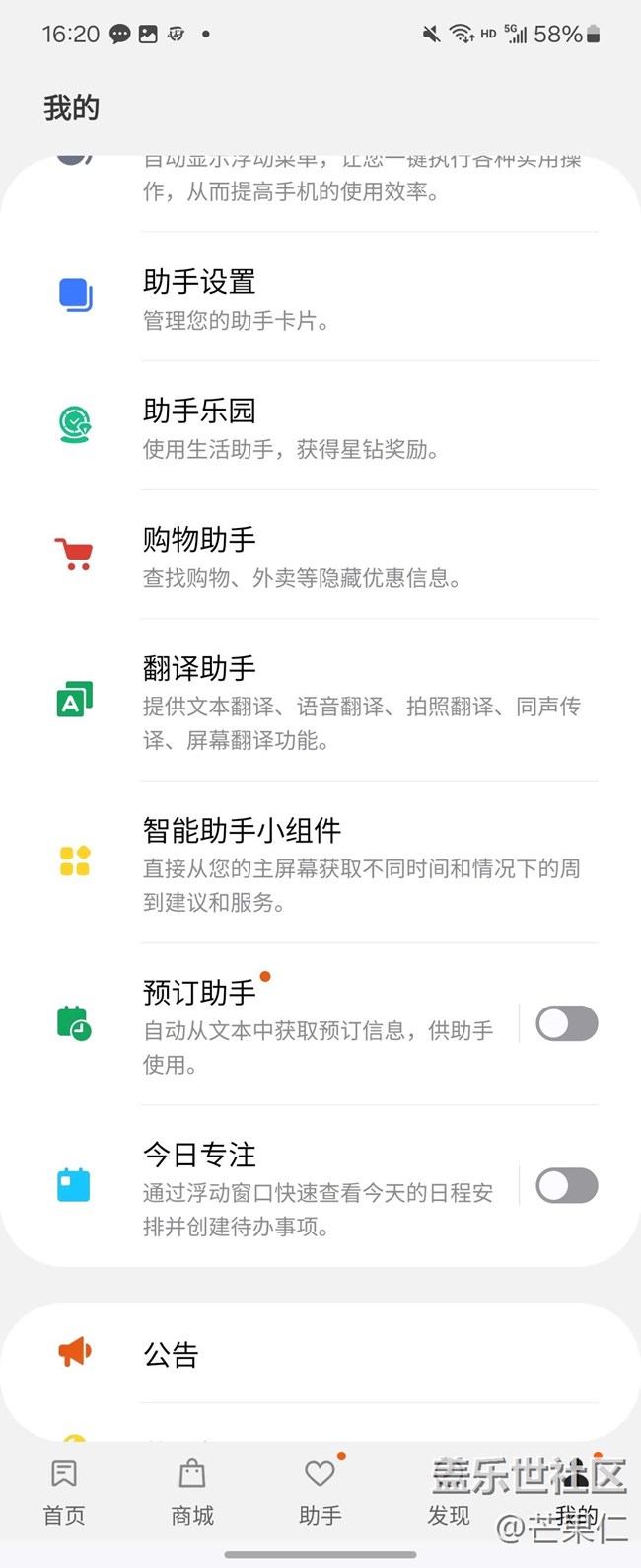Enable the 预订助手 switch
641x1568 pixels.
point(566,1024)
